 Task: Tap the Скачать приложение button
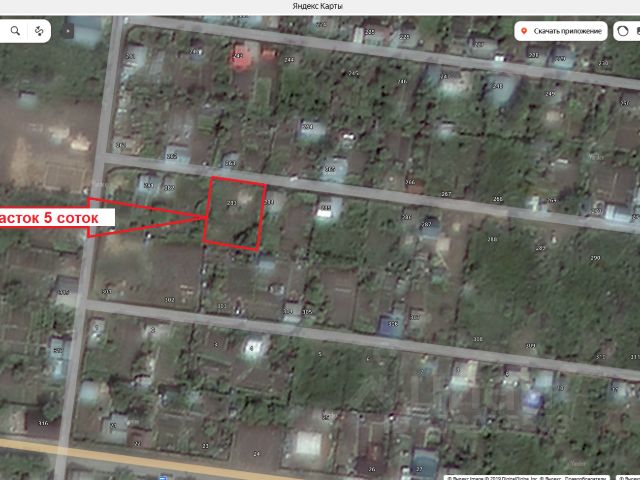click(x=561, y=31)
